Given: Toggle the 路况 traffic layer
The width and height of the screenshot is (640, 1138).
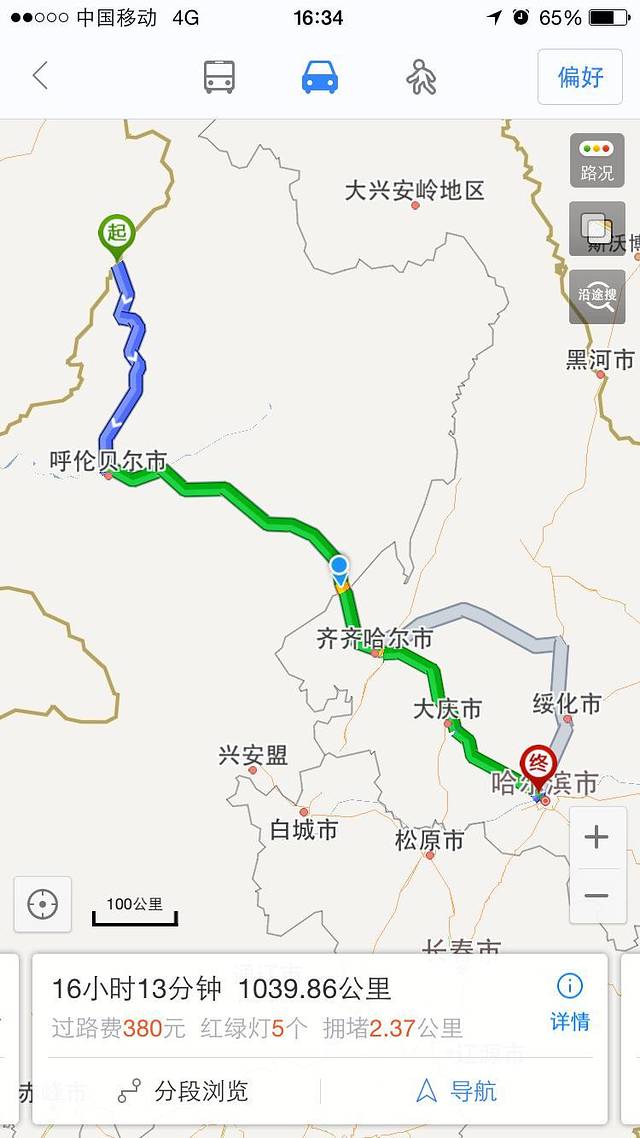Looking at the screenshot, I should pyautogui.click(x=597, y=161).
